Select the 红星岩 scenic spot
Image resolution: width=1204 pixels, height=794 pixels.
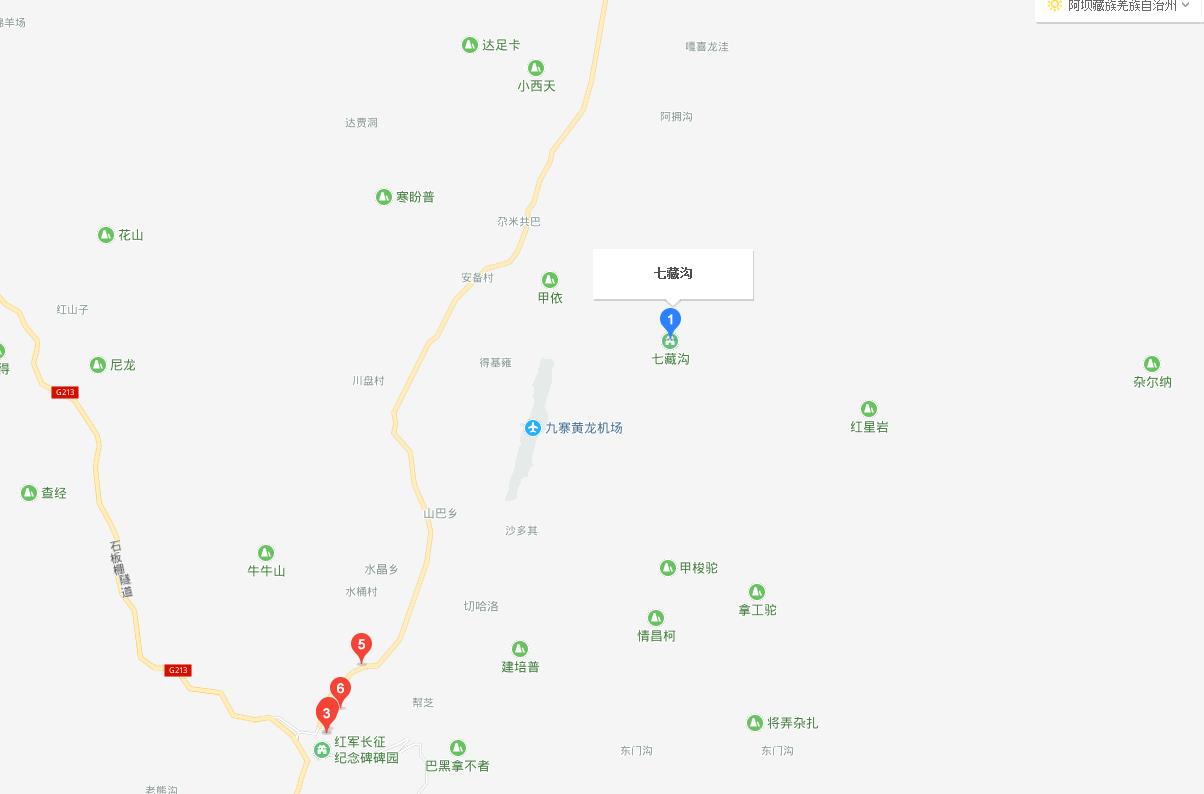(x=869, y=417)
